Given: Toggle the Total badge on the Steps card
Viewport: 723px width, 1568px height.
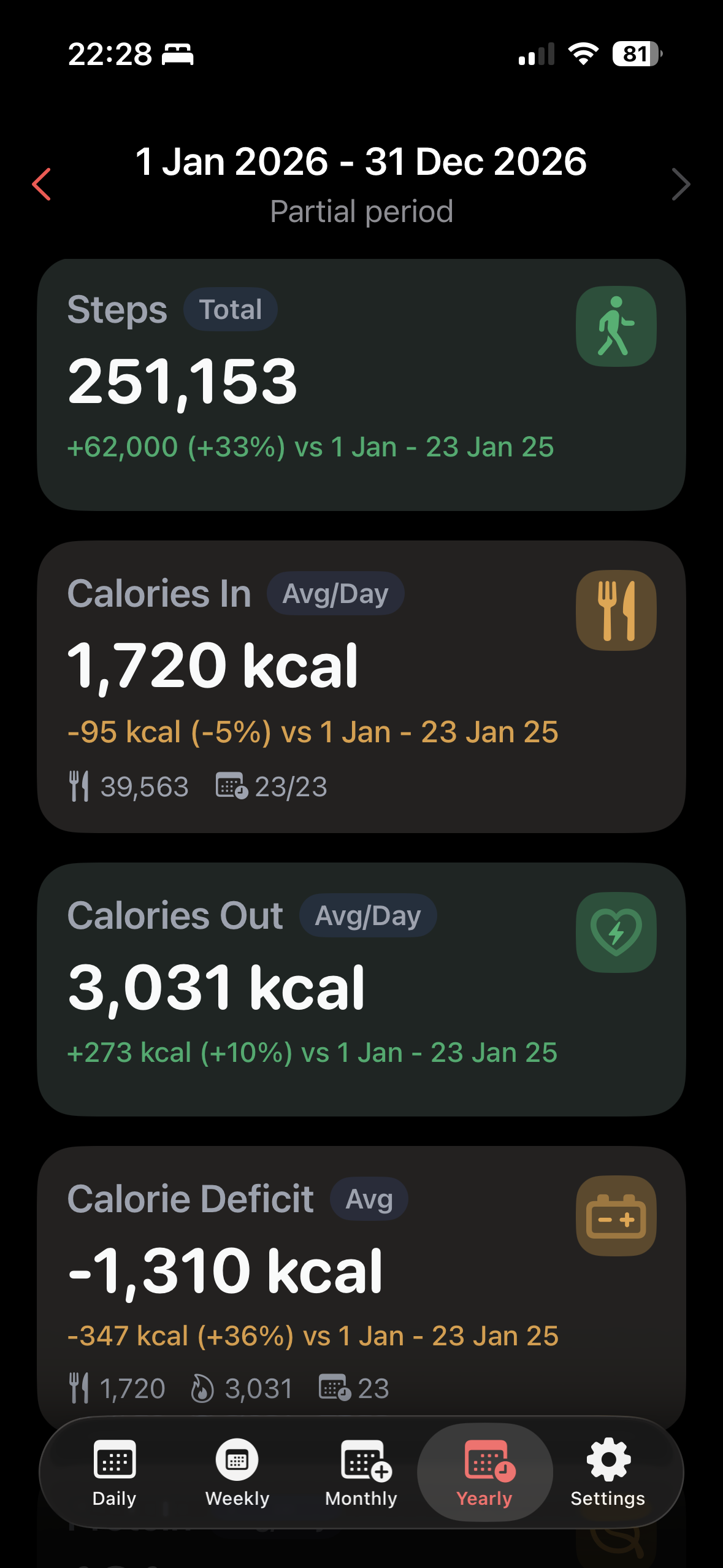Looking at the screenshot, I should pyautogui.click(x=230, y=310).
